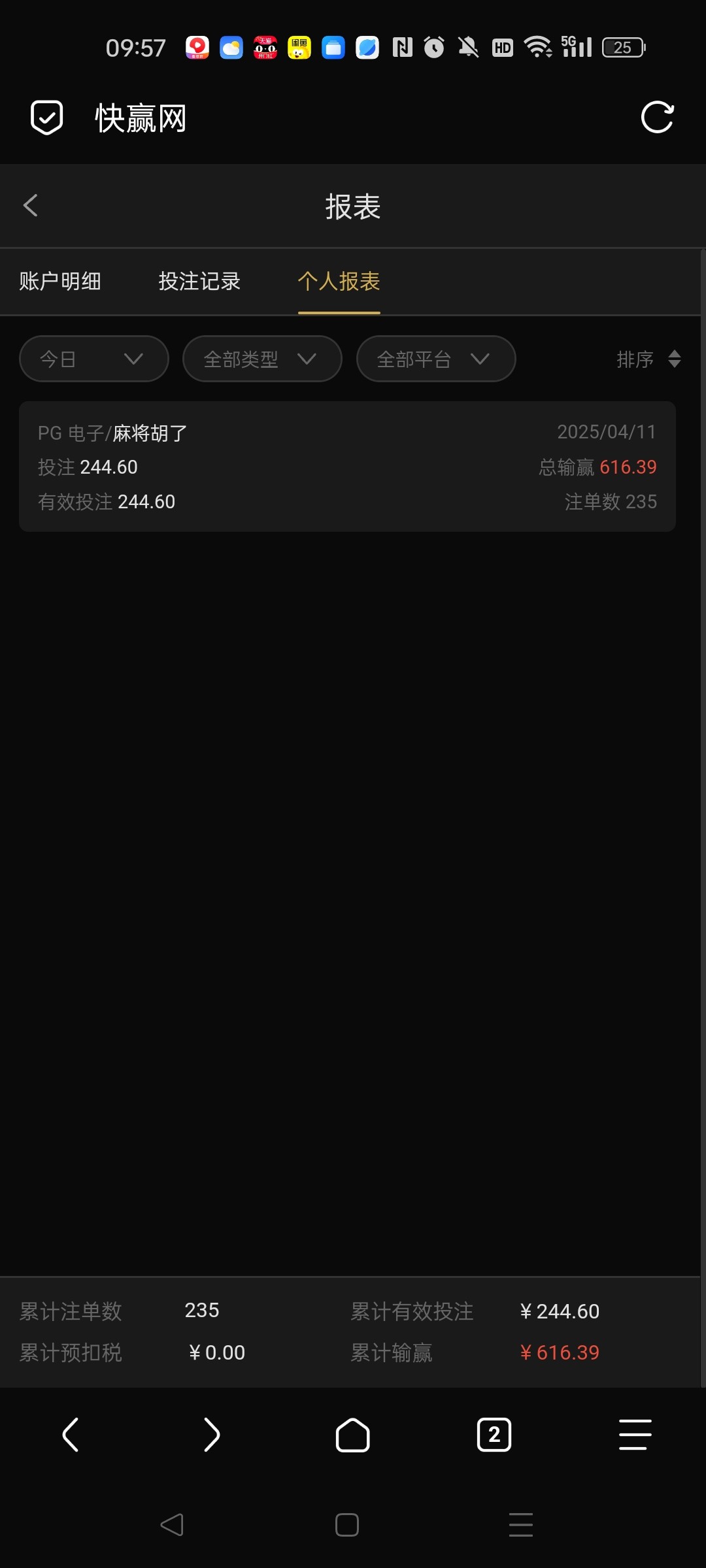Reload the page with the refresh icon
This screenshot has height=1568, width=706.
tap(657, 118)
